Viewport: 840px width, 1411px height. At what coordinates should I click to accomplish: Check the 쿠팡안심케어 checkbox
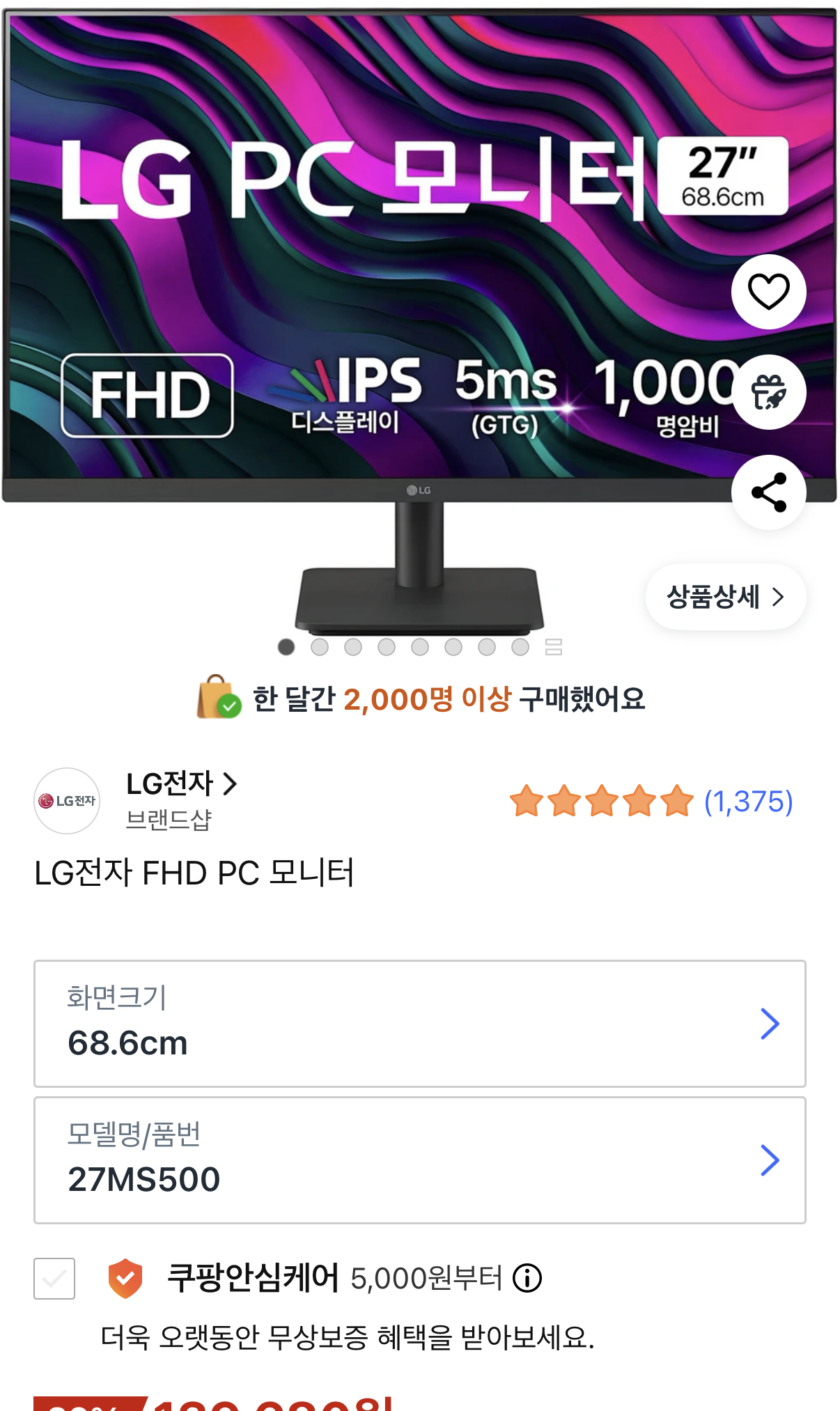point(54,1278)
